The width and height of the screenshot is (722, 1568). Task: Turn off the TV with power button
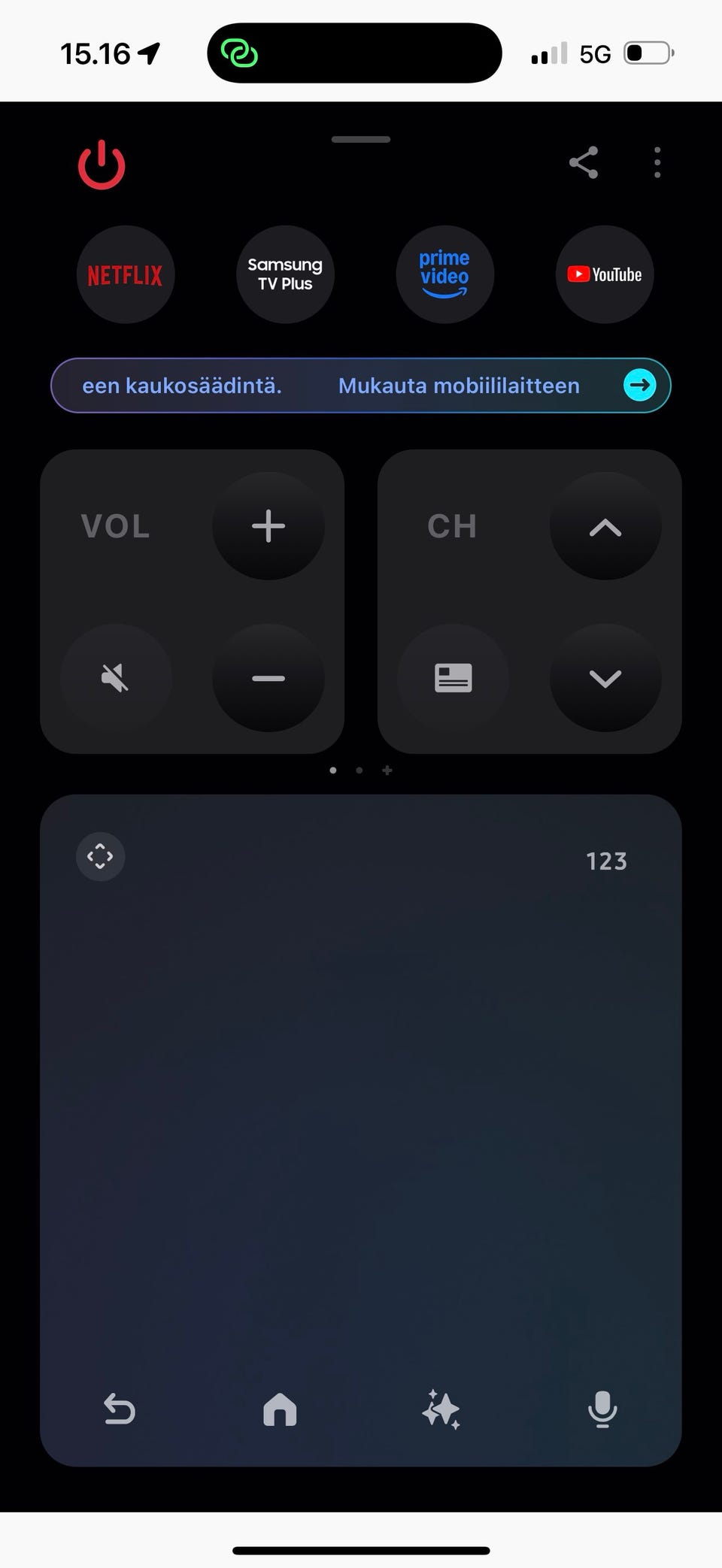click(102, 164)
